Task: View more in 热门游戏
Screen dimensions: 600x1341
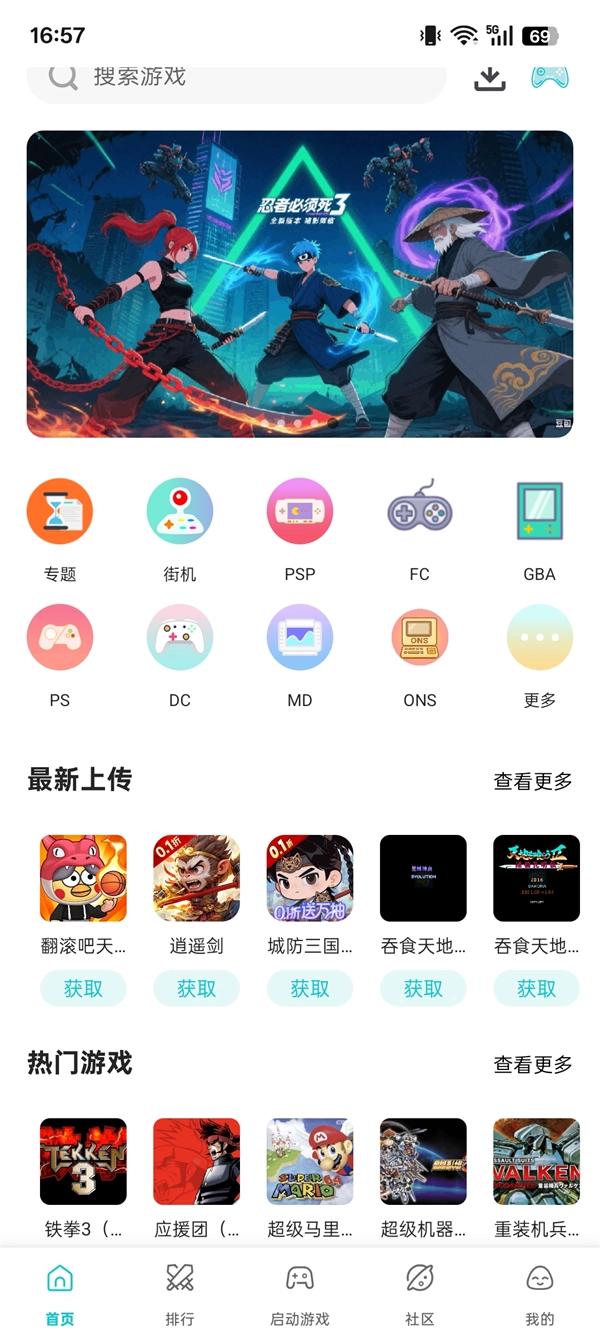Action: (x=533, y=1064)
